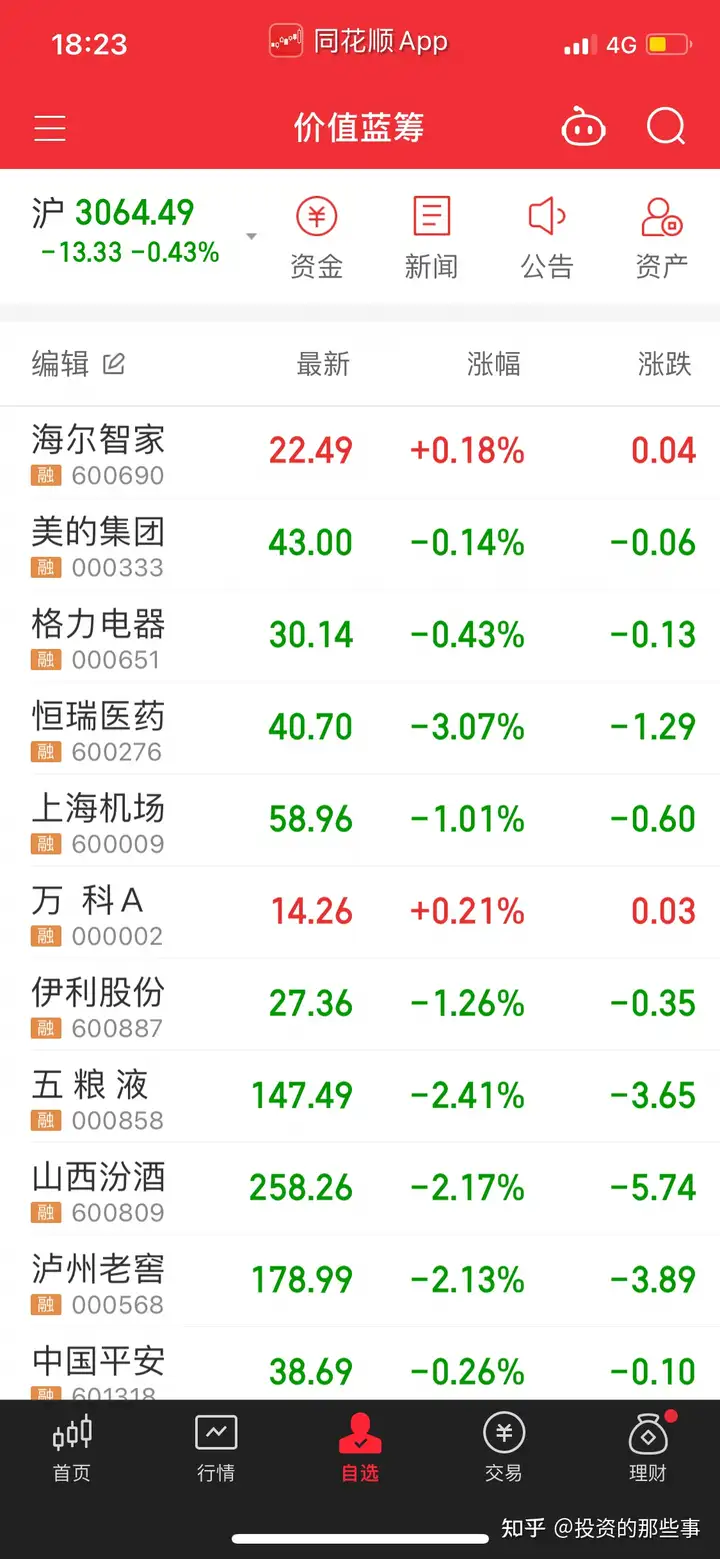Go to 交易 trading tab
This screenshot has width=720, height=1559.
point(504,1448)
